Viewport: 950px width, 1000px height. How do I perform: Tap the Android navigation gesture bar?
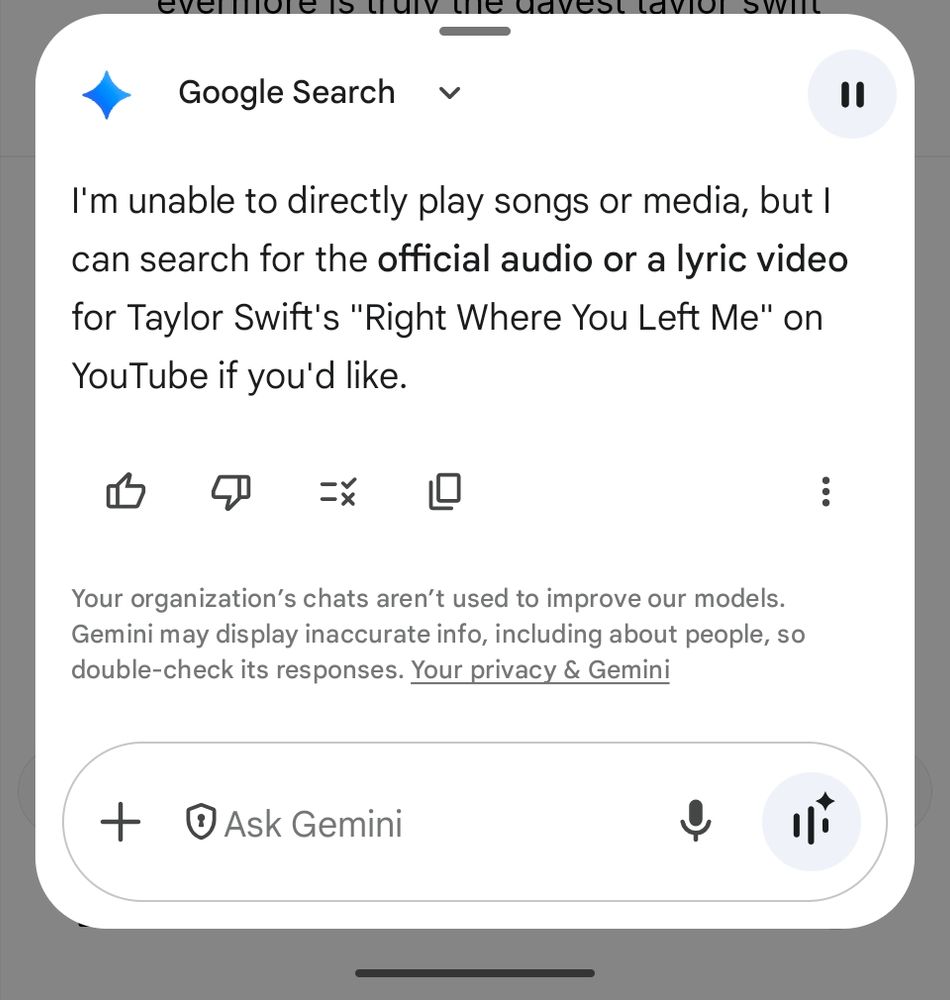click(474, 972)
